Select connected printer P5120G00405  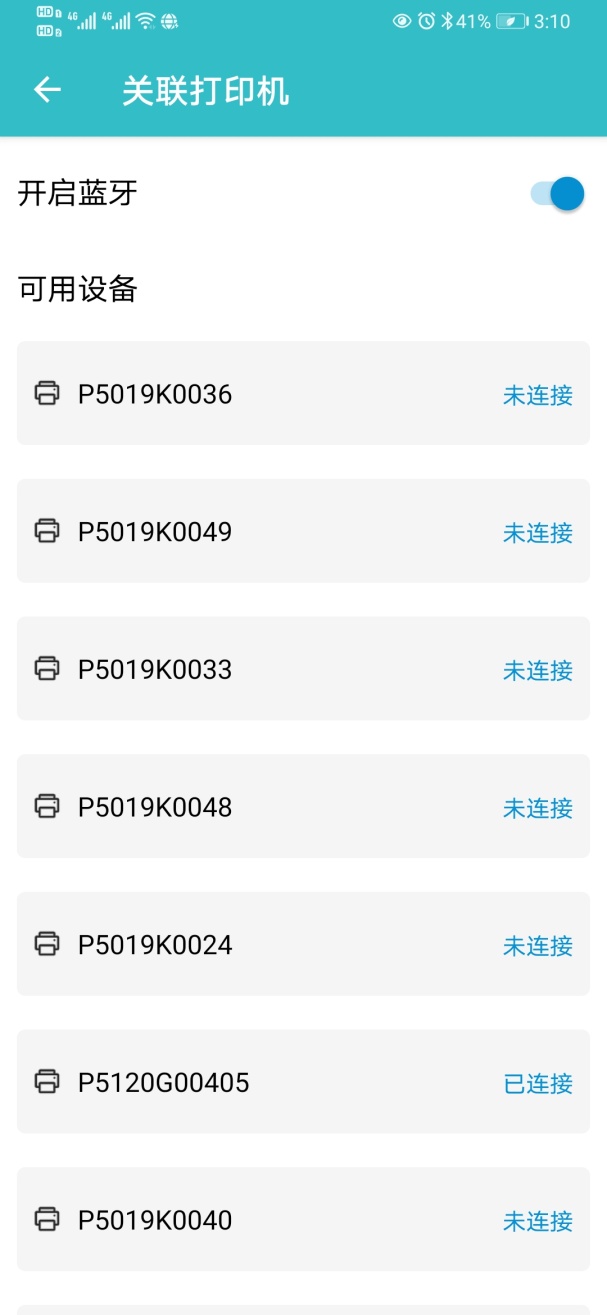pos(303,1082)
